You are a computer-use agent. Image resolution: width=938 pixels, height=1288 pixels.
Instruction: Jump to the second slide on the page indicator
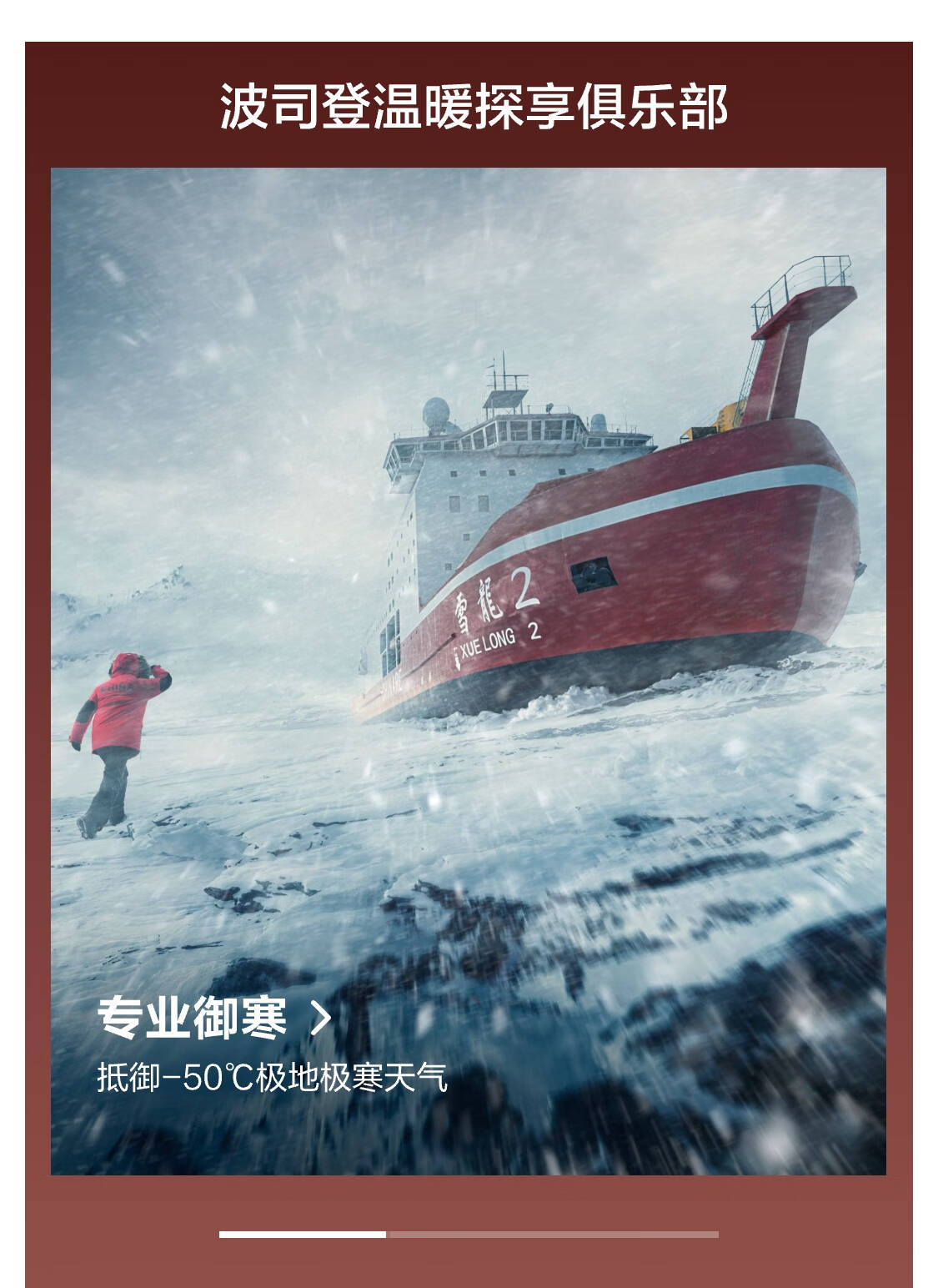(x=552, y=1235)
